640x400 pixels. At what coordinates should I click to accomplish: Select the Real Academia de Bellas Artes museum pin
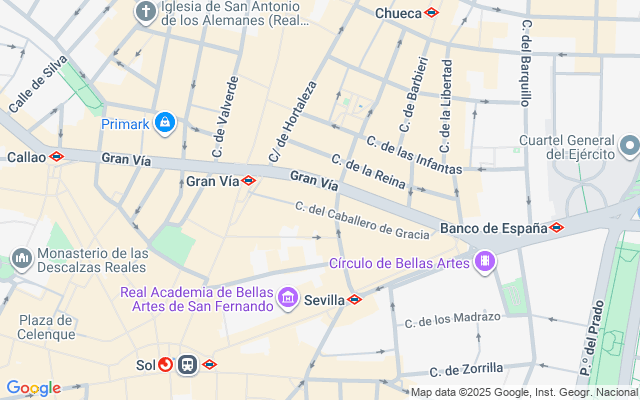[x=288, y=298]
